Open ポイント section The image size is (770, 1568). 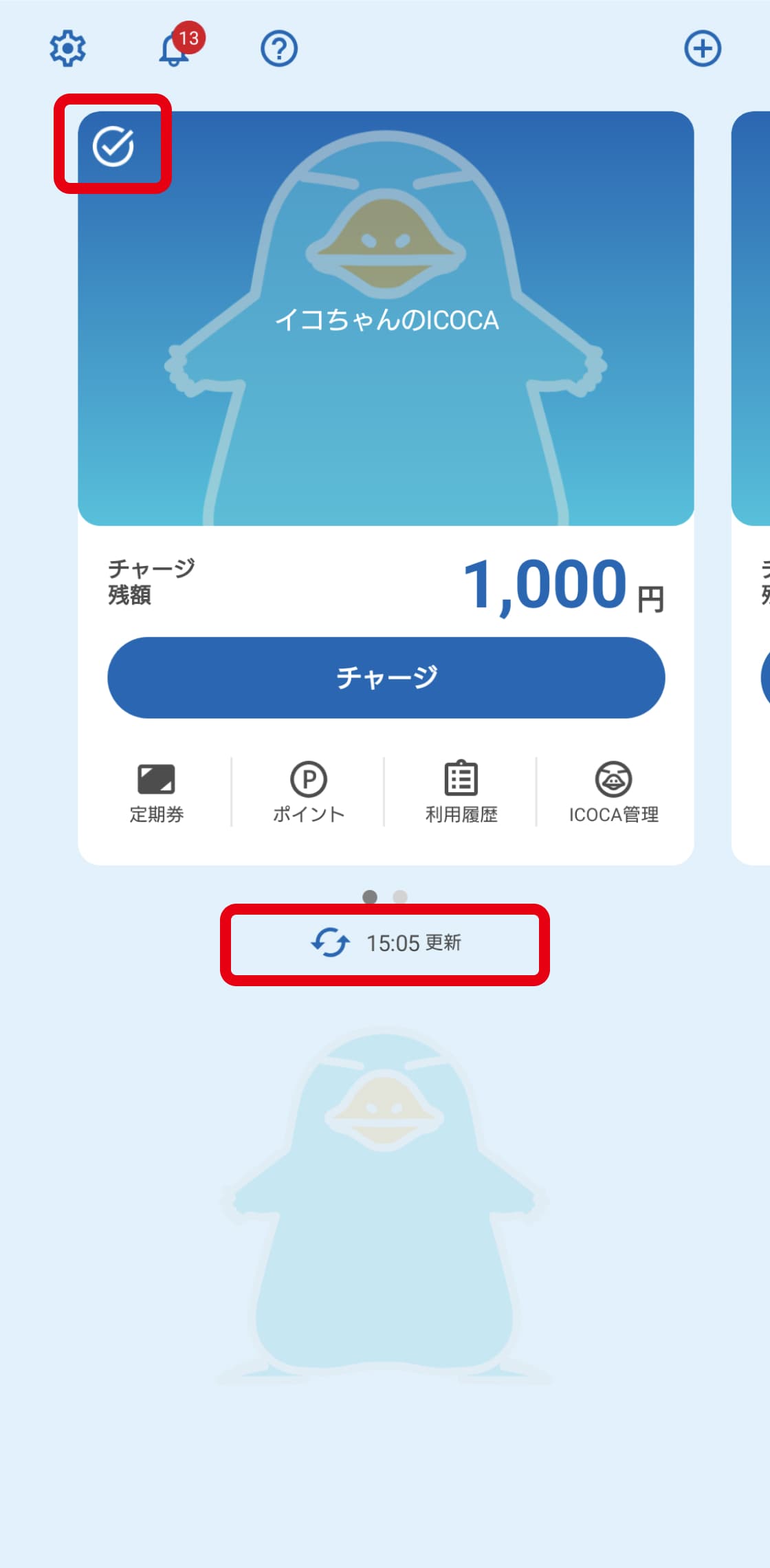tap(308, 793)
